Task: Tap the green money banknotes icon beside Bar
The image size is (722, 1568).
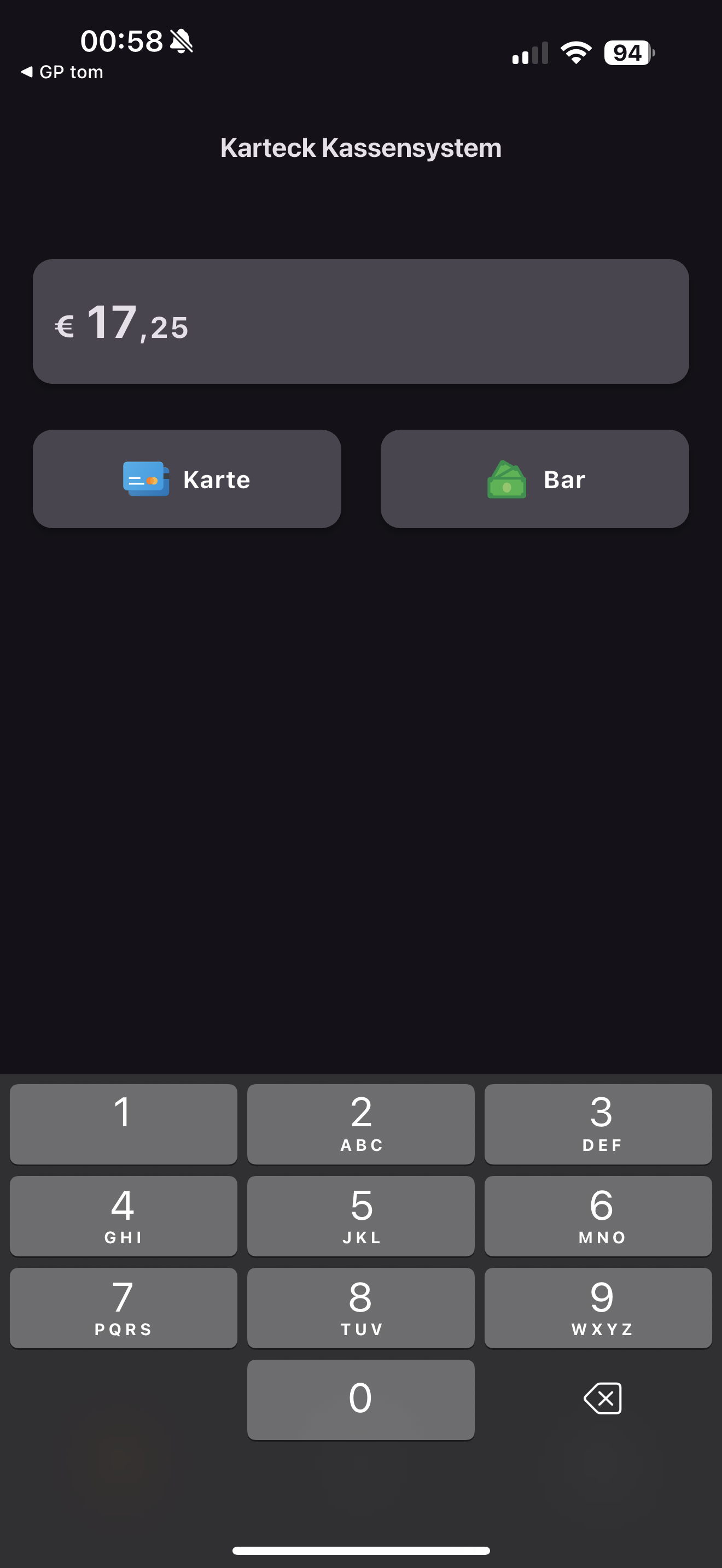Action: tap(508, 479)
